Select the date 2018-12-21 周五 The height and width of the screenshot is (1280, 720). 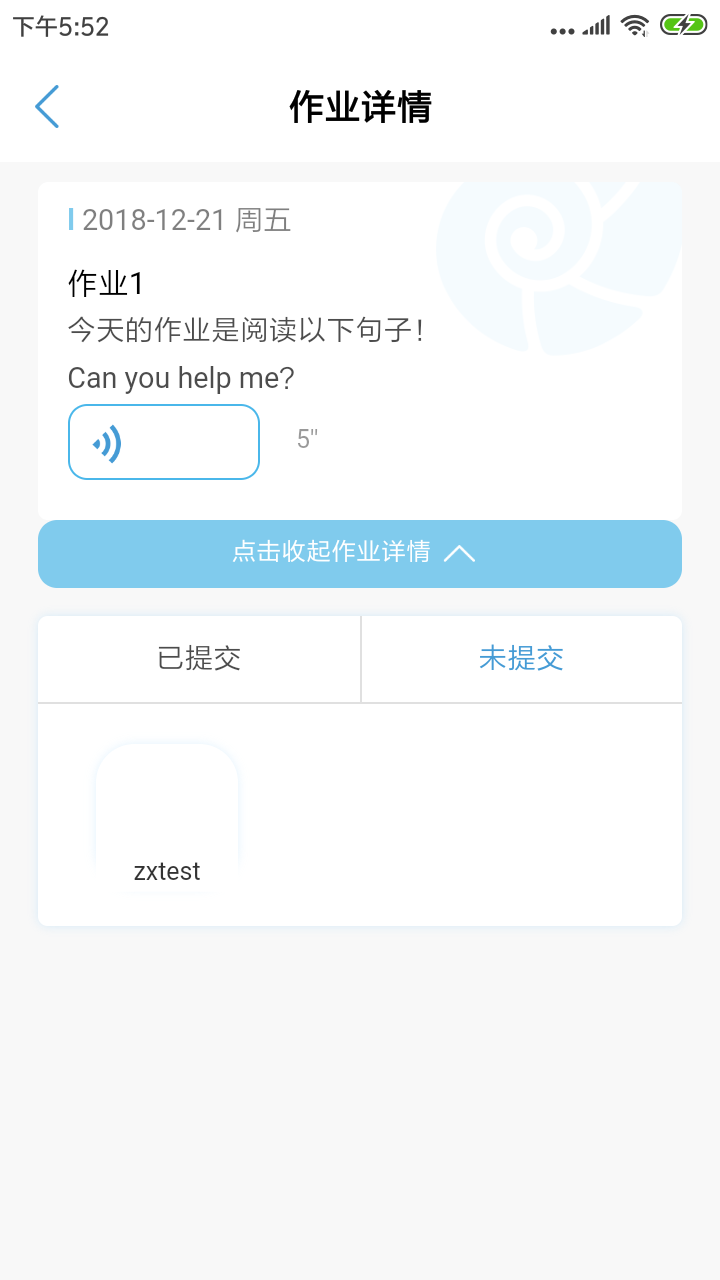[x=186, y=219]
